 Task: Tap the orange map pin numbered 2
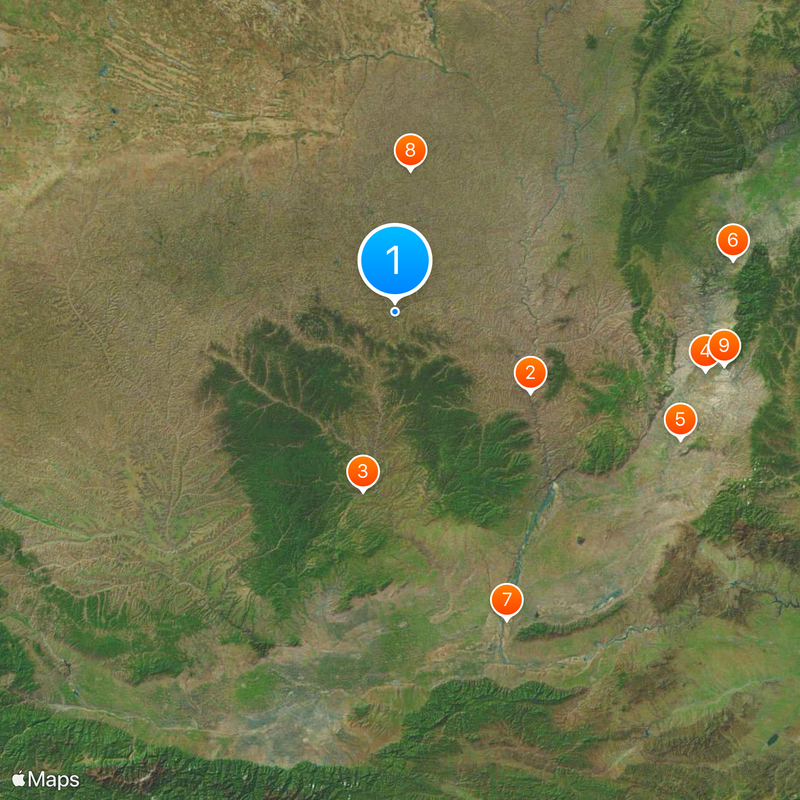coord(530,373)
